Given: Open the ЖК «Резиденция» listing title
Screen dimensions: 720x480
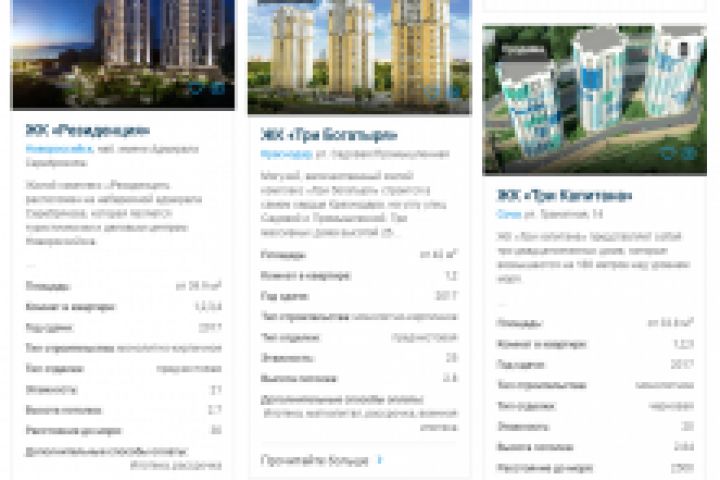Looking at the screenshot, I should click(x=88, y=130).
